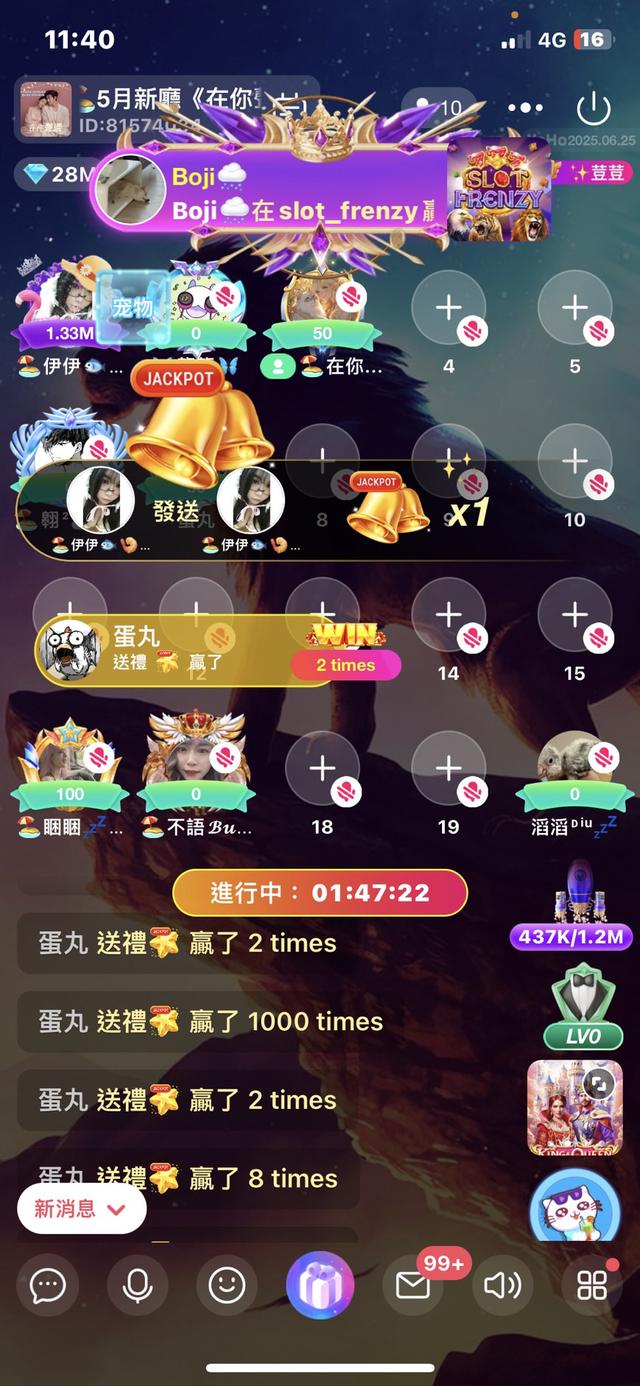This screenshot has height=1386, width=640.
Task: Open the four-squares more features grid
Action: tap(592, 1285)
